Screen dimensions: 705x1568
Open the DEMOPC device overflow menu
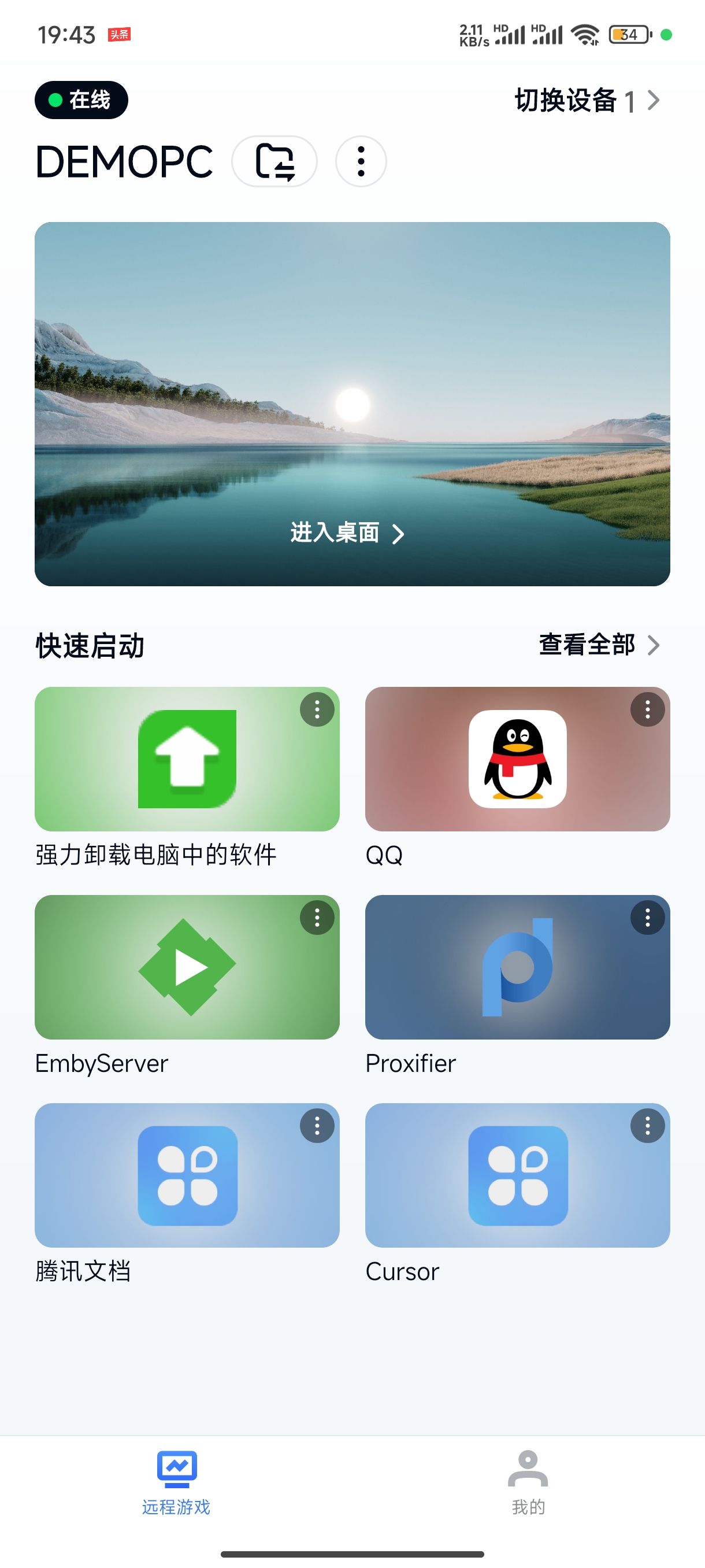click(x=361, y=161)
